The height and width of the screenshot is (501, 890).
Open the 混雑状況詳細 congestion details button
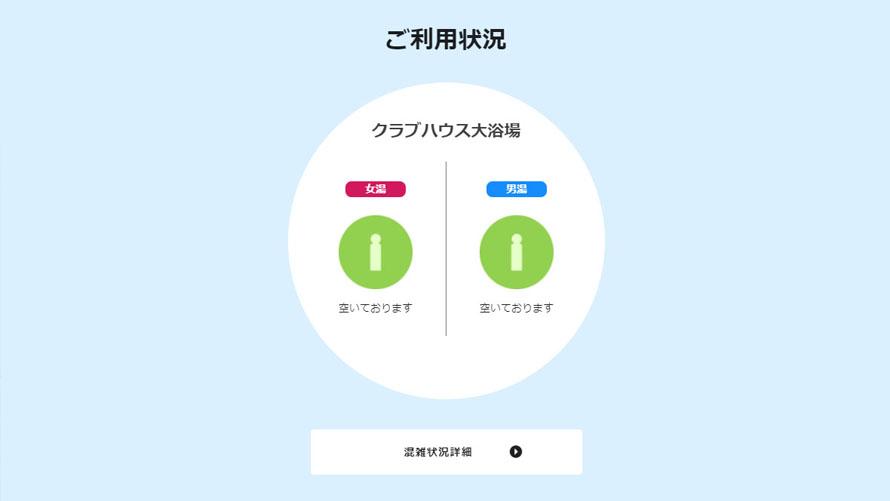[x=446, y=452]
